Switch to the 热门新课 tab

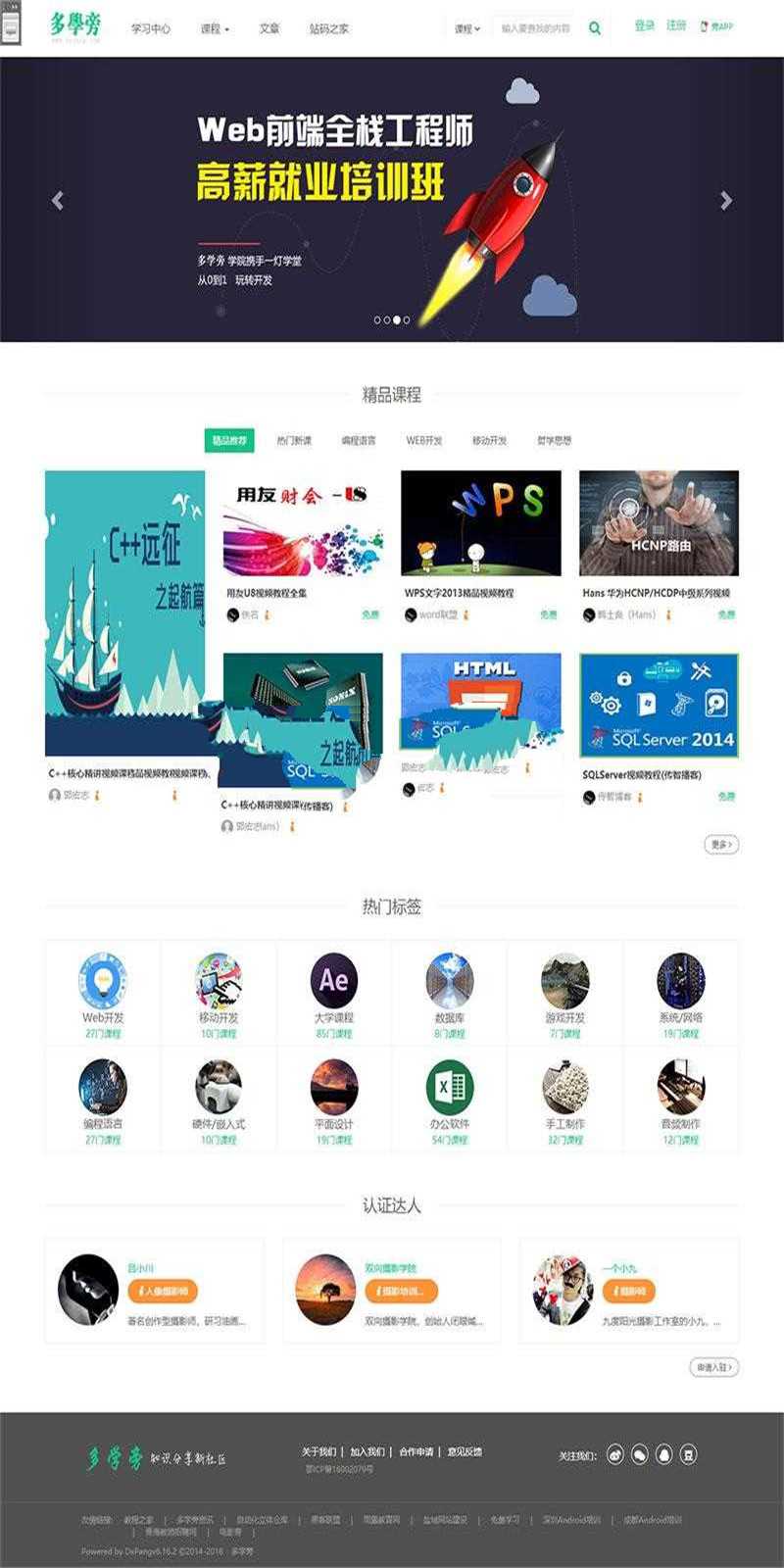tap(294, 440)
